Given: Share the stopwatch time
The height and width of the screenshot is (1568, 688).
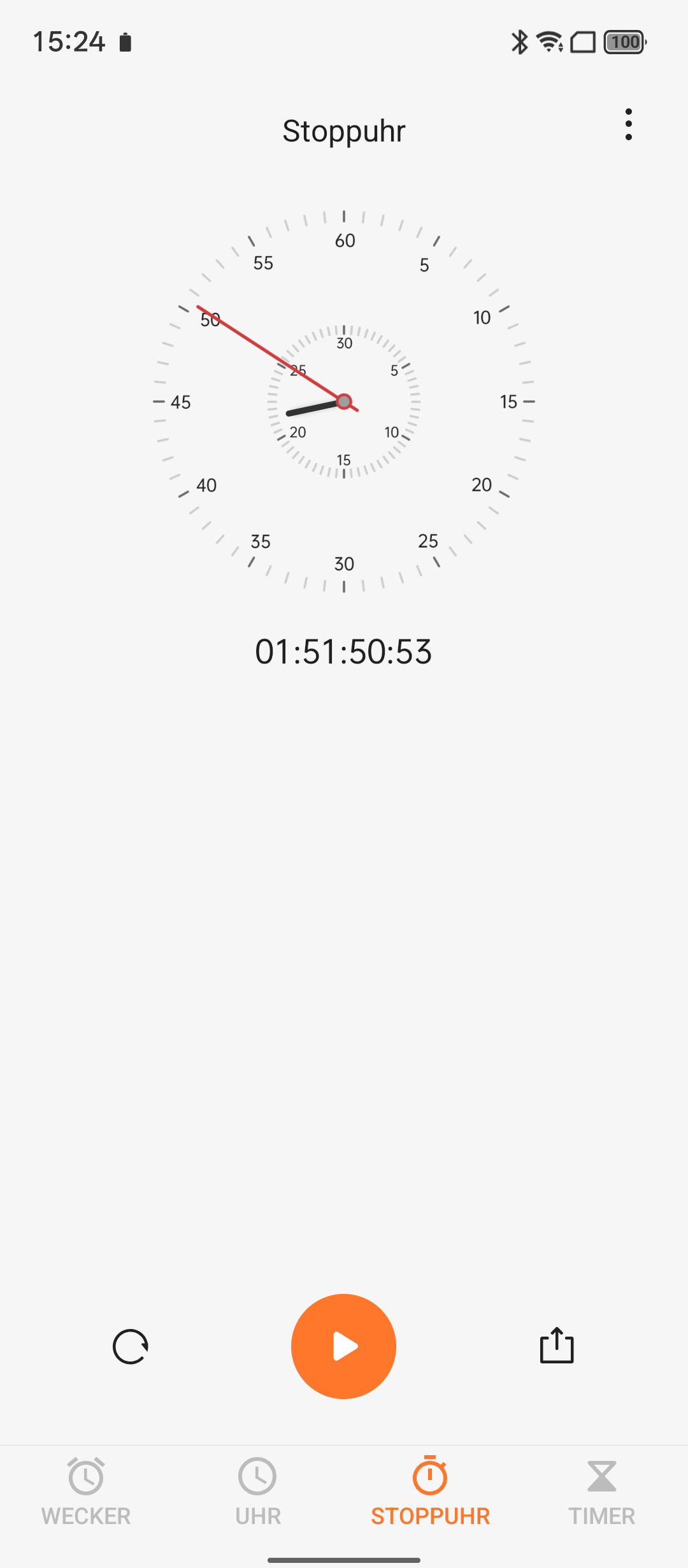Looking at the screenshot, I should (x=557, y=1345).
